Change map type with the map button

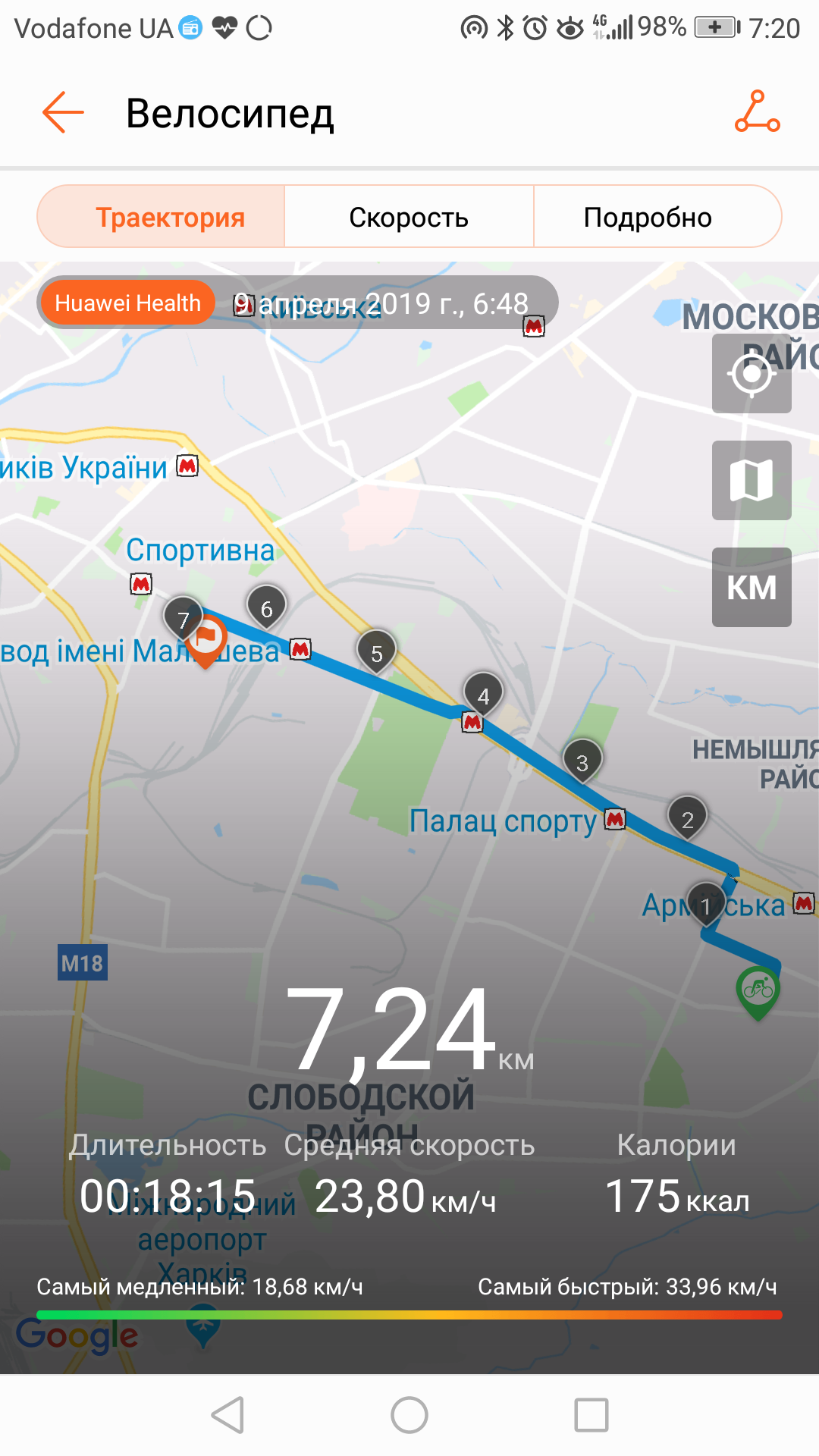[752, 480]
